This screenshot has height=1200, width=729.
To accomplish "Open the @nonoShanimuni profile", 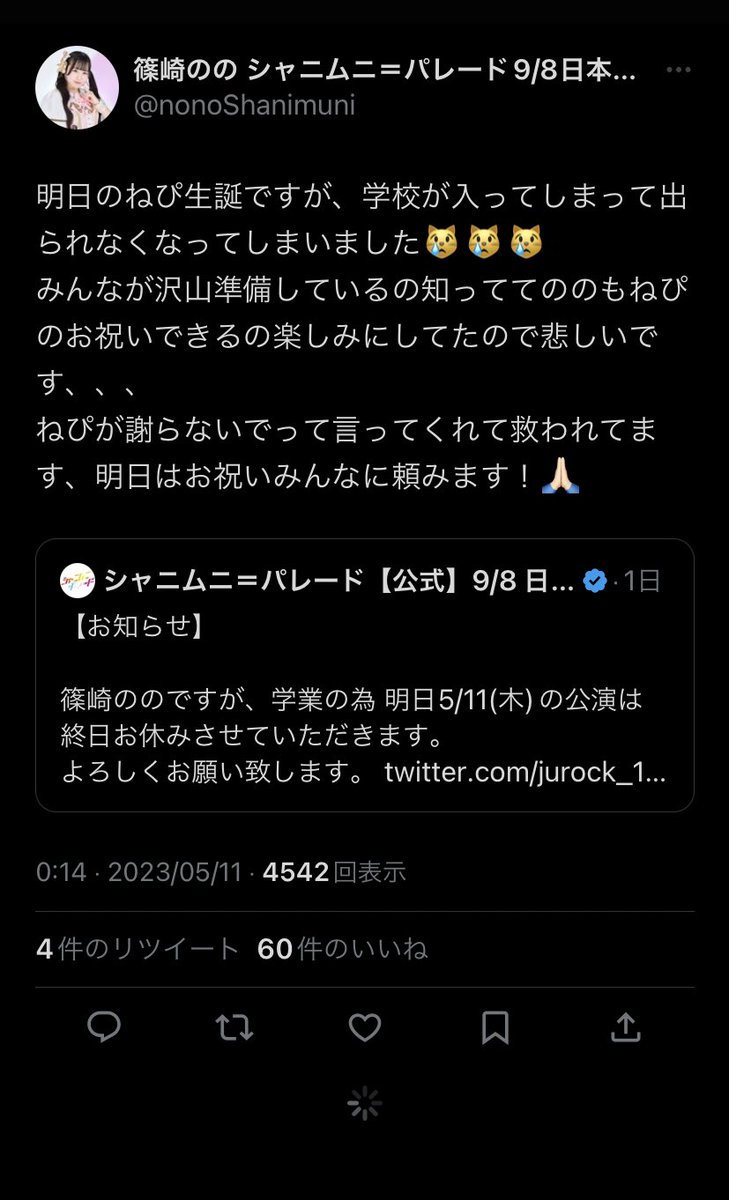I will 244,105.
